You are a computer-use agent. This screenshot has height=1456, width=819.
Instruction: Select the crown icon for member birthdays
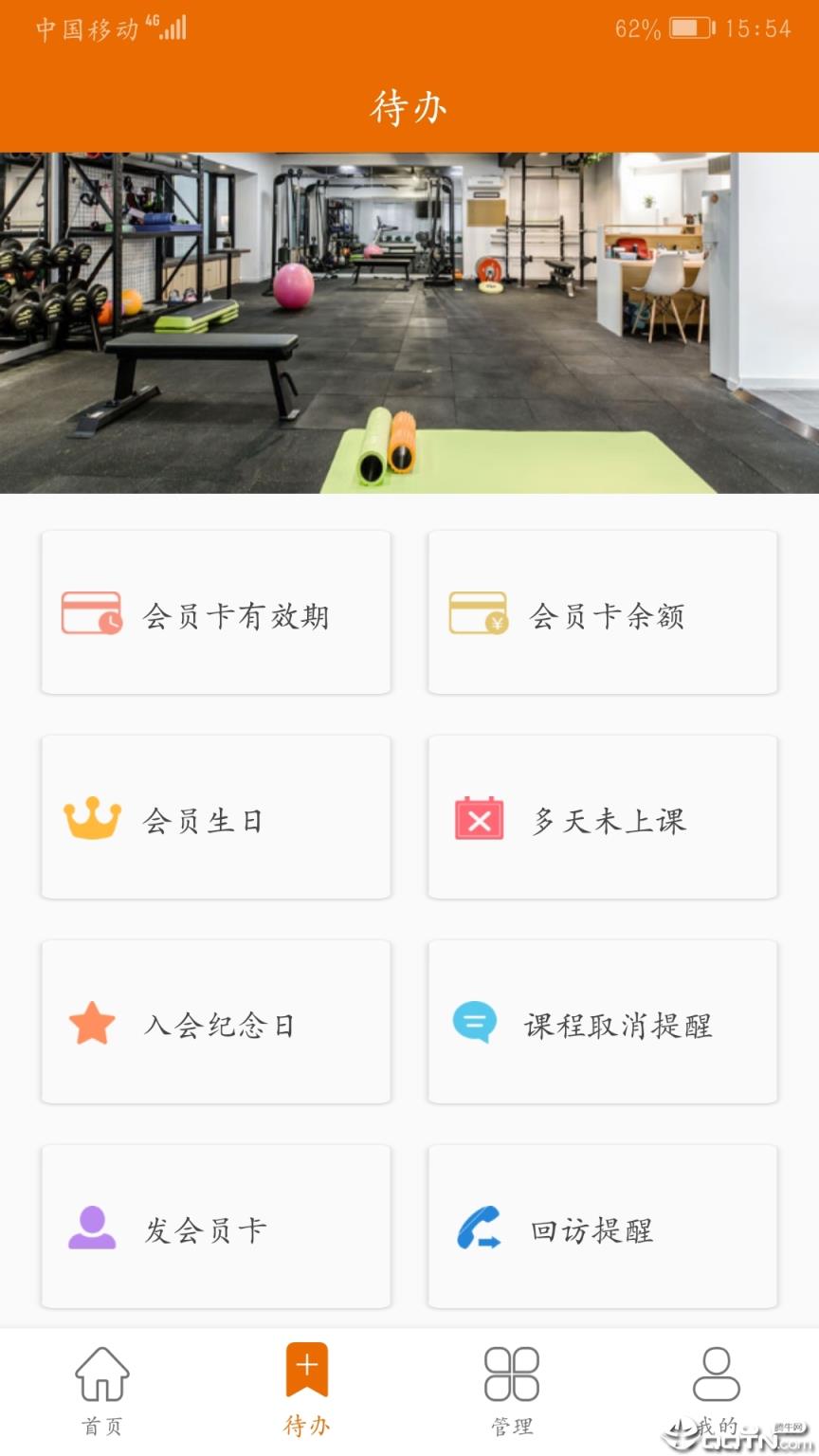(90, 817)
